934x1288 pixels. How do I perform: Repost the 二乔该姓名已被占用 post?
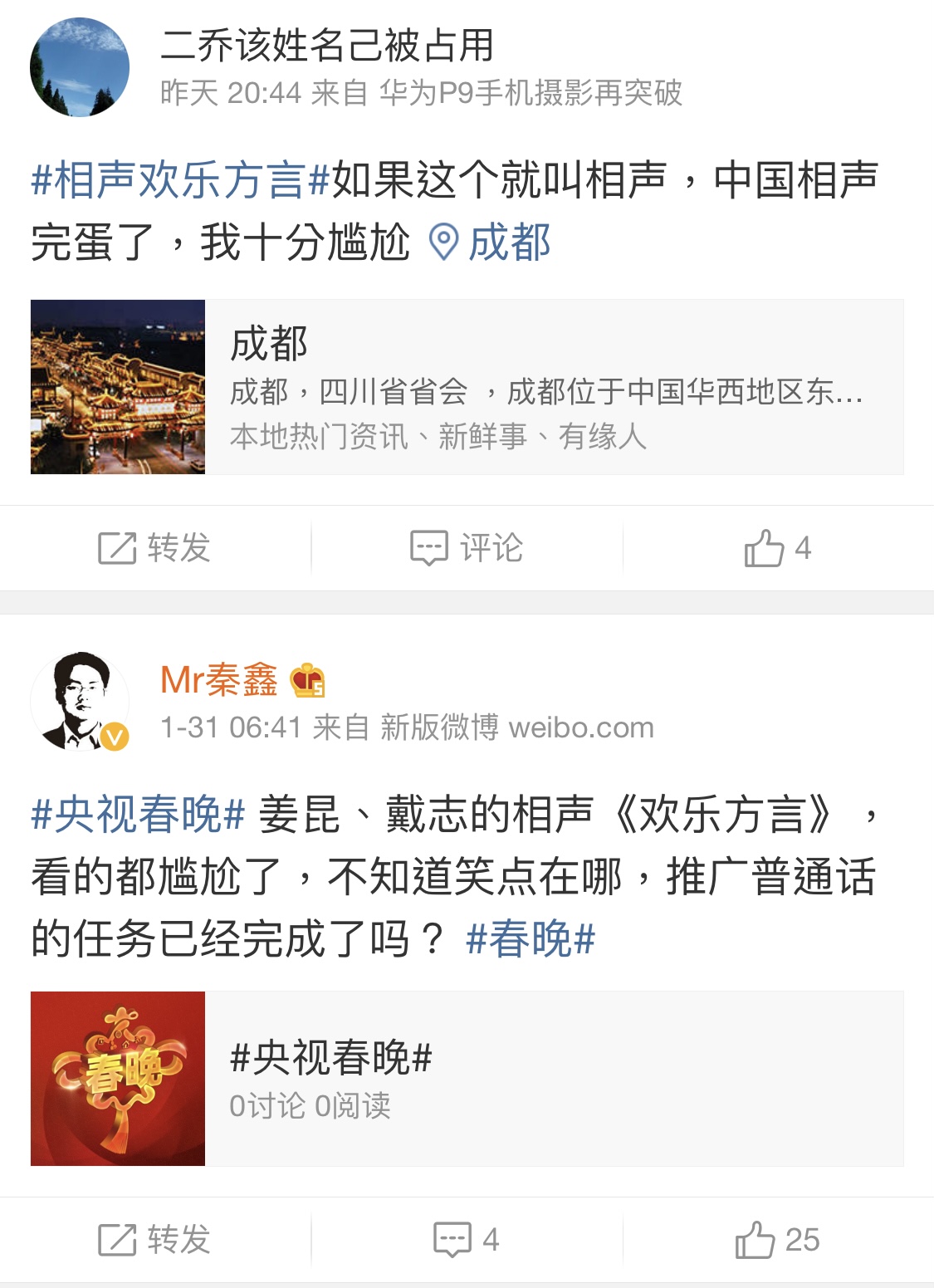(154, 548)
